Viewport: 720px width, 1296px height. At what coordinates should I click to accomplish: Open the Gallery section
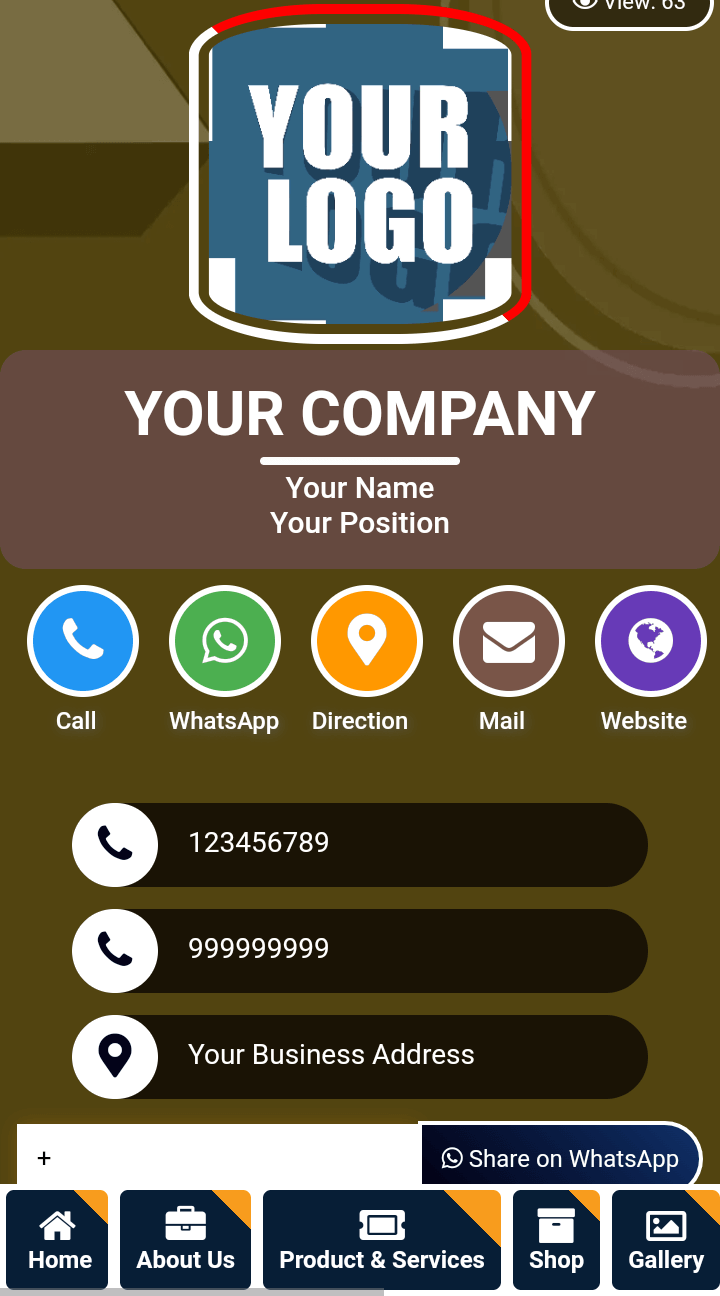(x=665, y=1240)
